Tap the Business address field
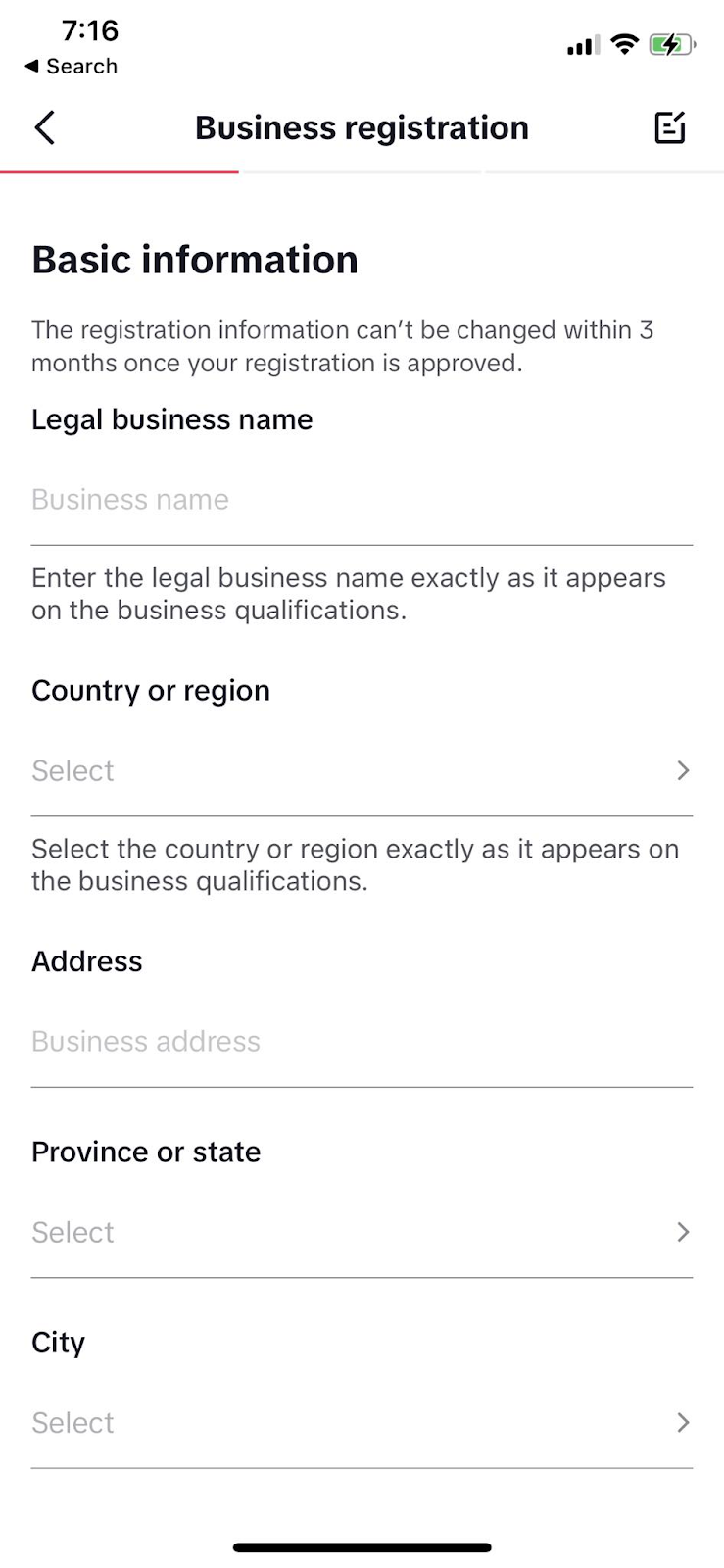 tap(361, 1042)
